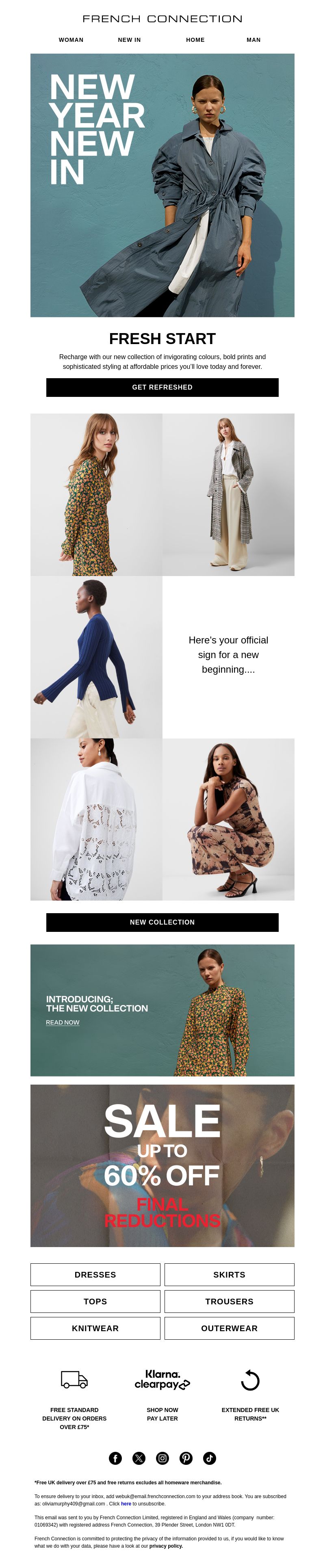Viewport: 325px width, 1568px height.
Task: Open the Instagram icon
Action: (162, 1458)
